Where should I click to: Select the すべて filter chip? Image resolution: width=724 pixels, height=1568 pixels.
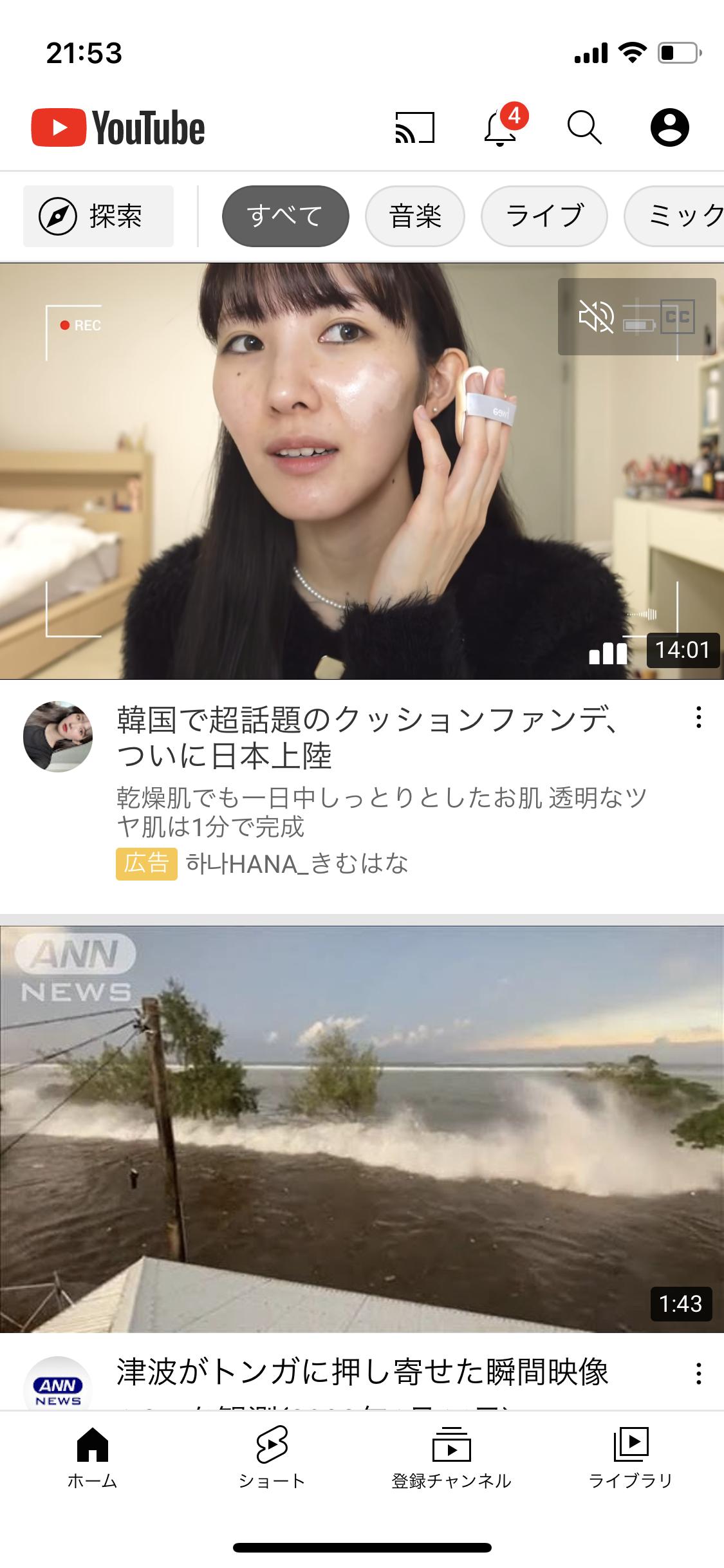click(x=285, y=216)
